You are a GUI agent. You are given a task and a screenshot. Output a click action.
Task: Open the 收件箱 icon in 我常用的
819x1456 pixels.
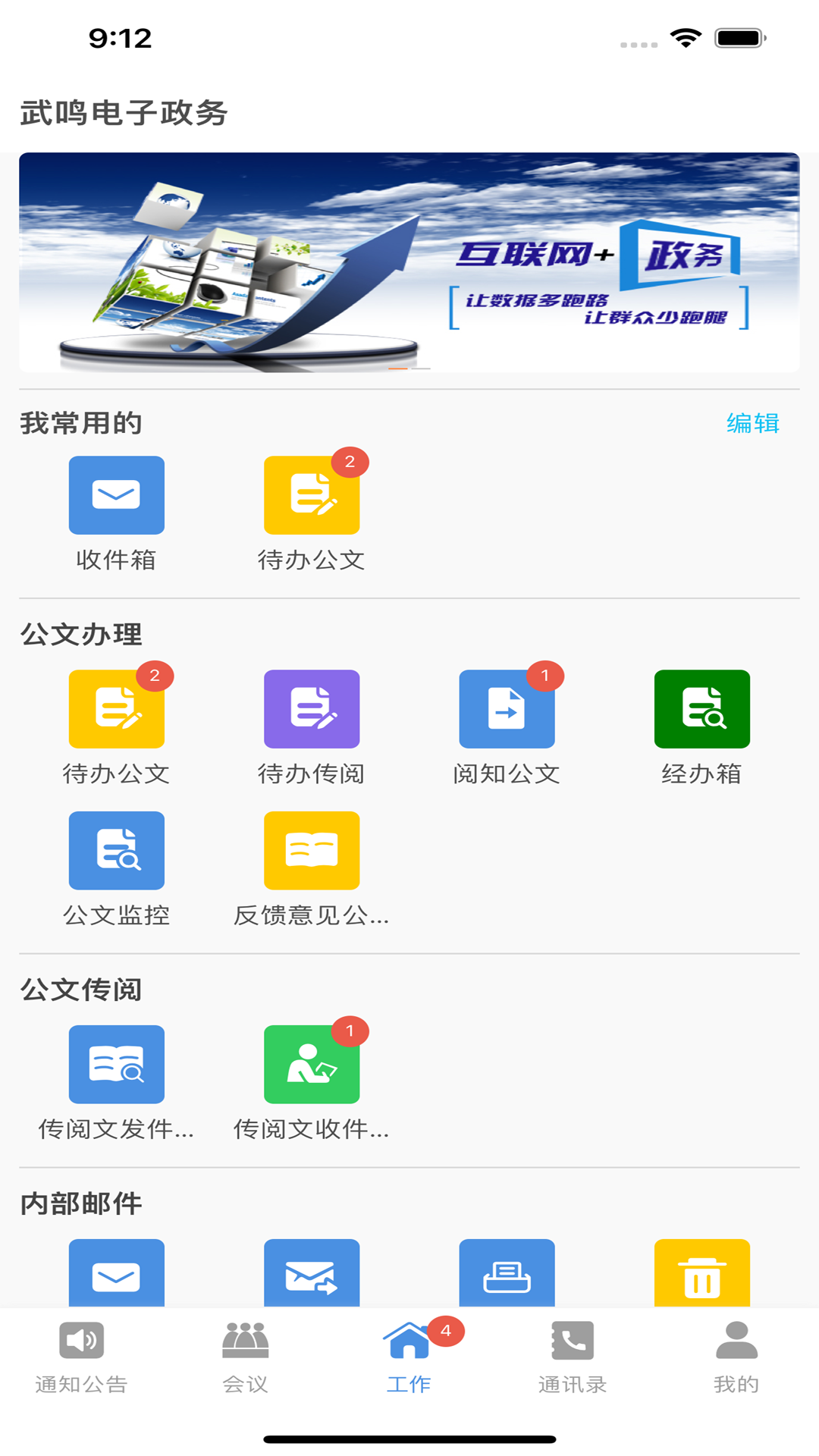116,495
